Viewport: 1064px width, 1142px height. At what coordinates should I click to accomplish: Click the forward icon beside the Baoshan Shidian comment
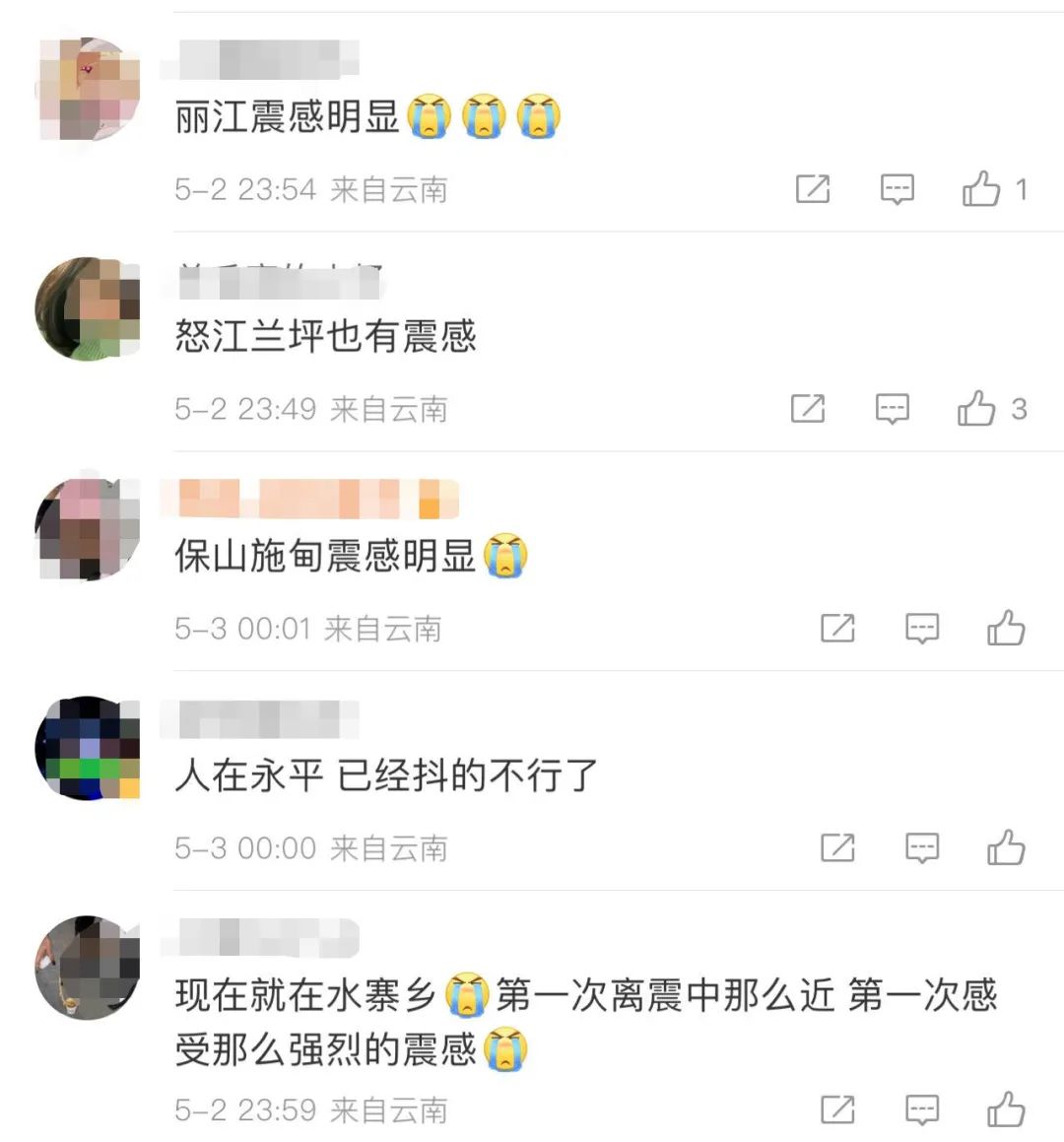coord(837,628)
